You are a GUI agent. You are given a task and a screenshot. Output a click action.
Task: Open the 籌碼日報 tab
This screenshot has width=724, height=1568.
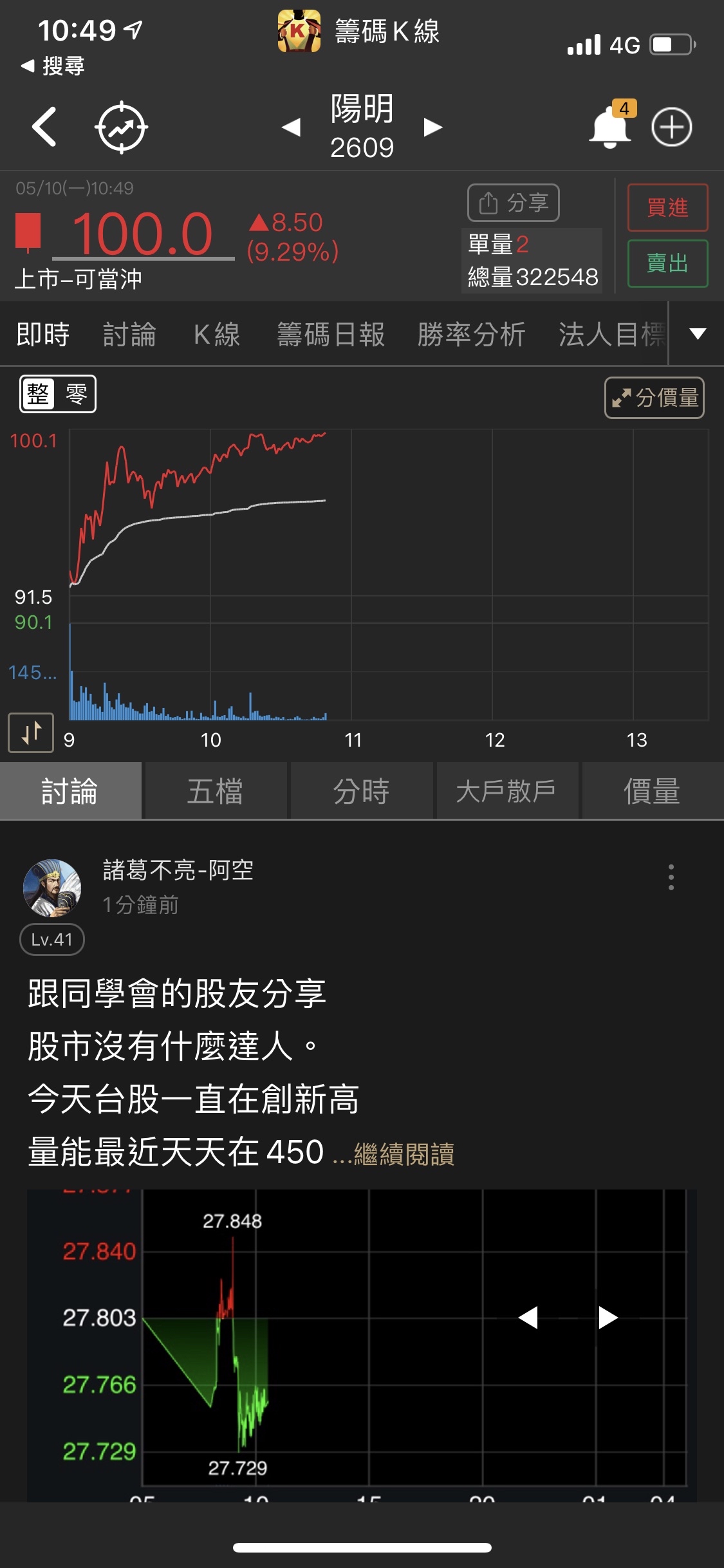coord(331,335)
